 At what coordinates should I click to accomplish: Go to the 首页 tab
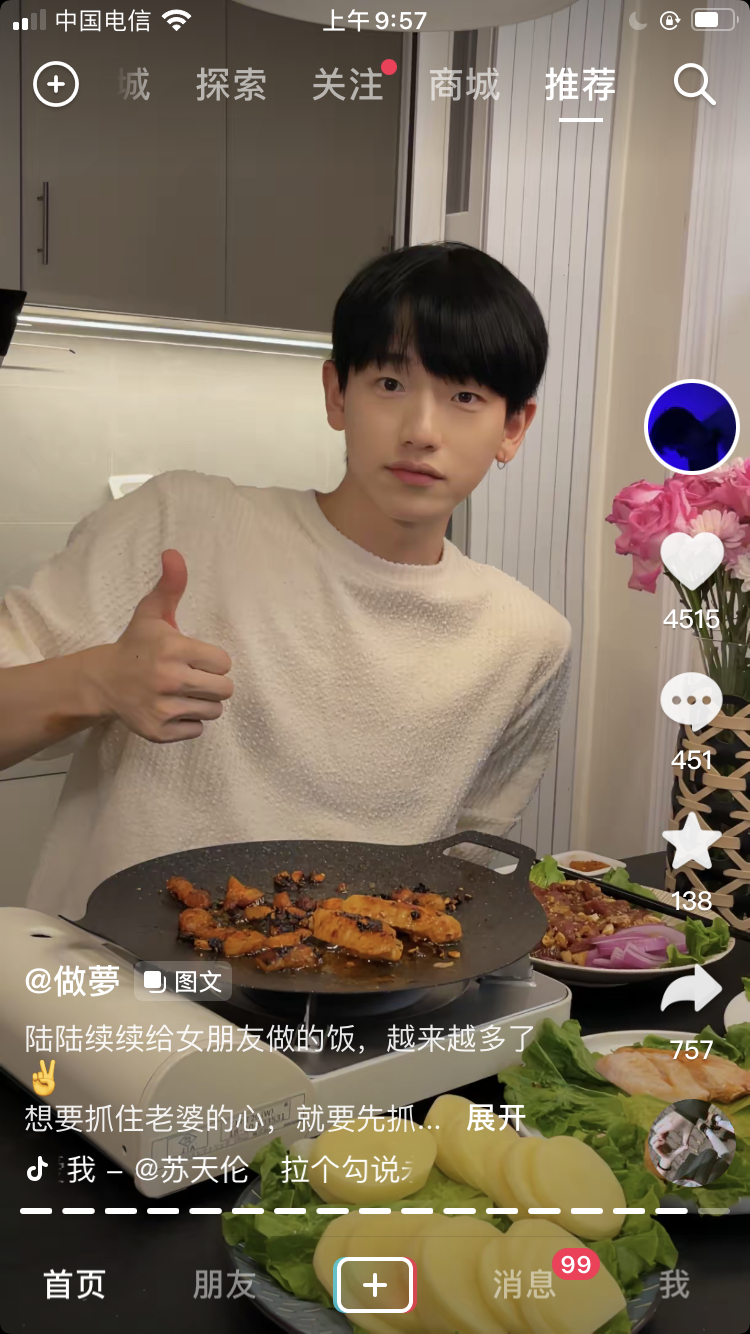coord(75,1285)
